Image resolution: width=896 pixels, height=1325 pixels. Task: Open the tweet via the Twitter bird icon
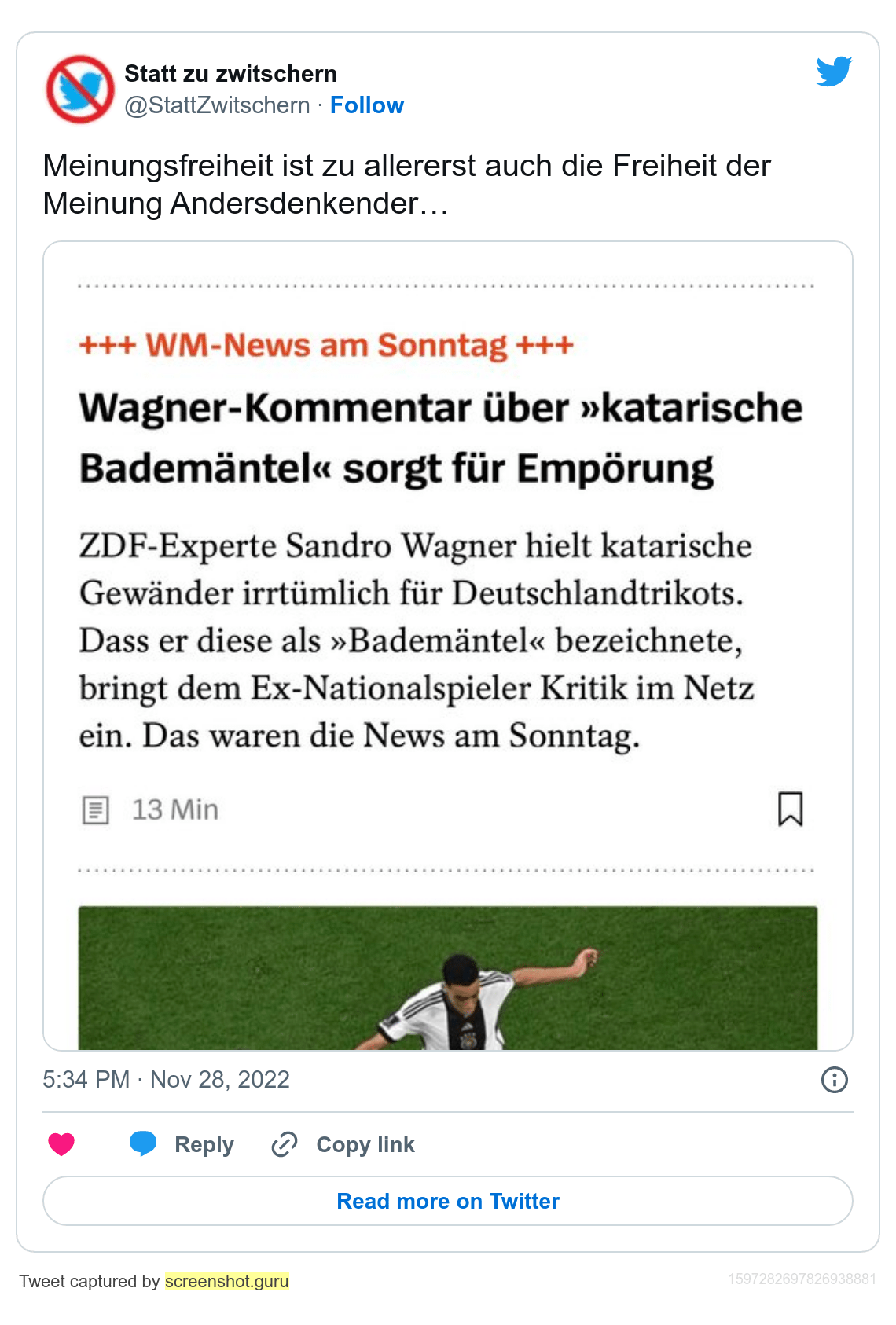point(834,72)
